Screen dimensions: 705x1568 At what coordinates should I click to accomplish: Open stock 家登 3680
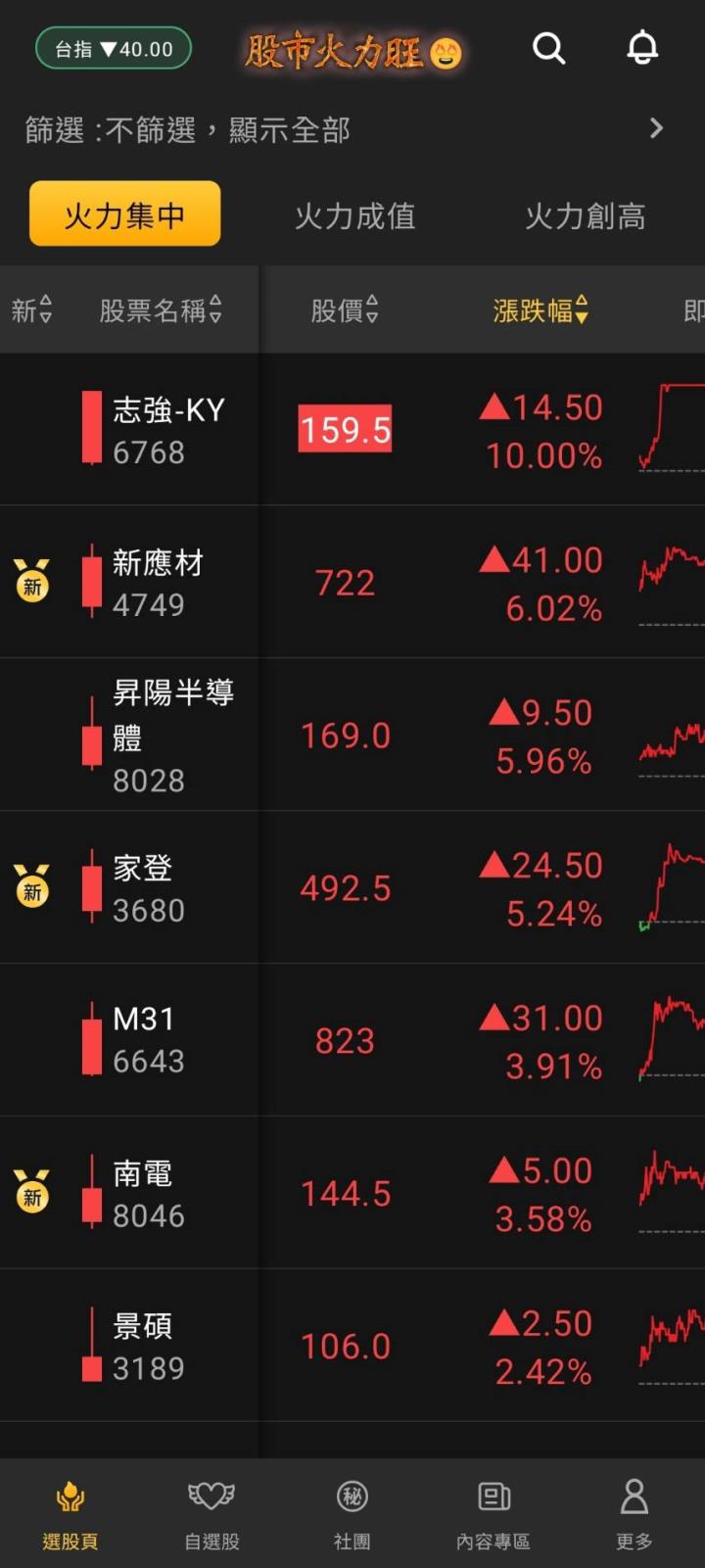[x=148, y=888]
